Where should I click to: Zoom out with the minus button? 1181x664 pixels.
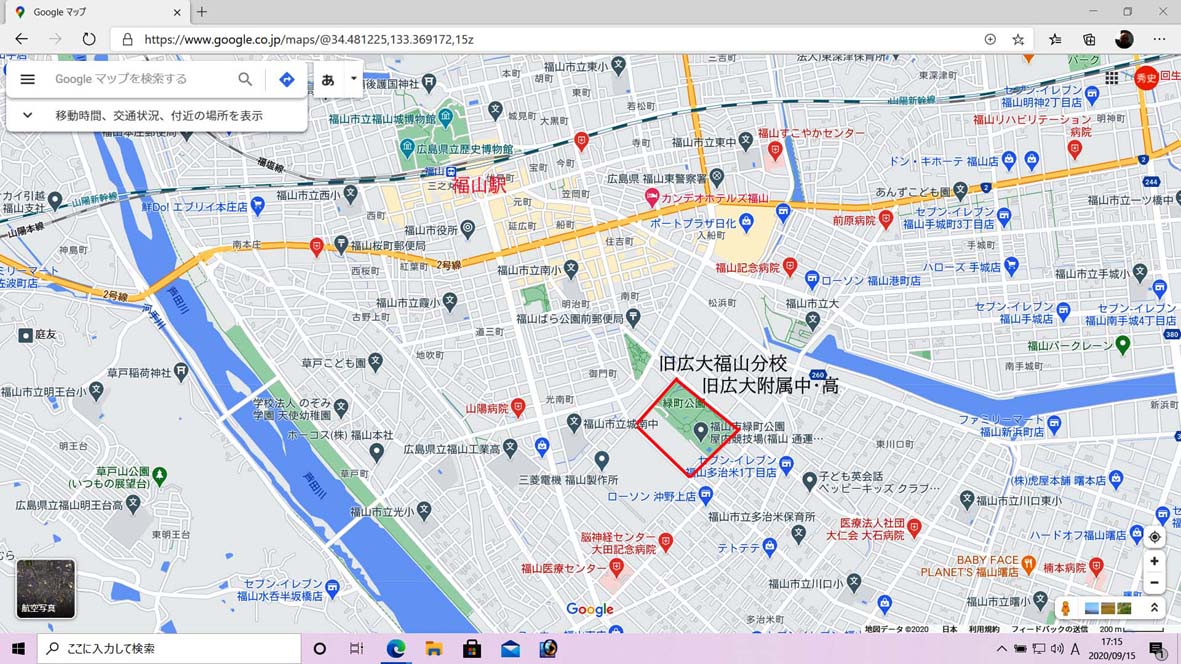(x=1154, y=583)
